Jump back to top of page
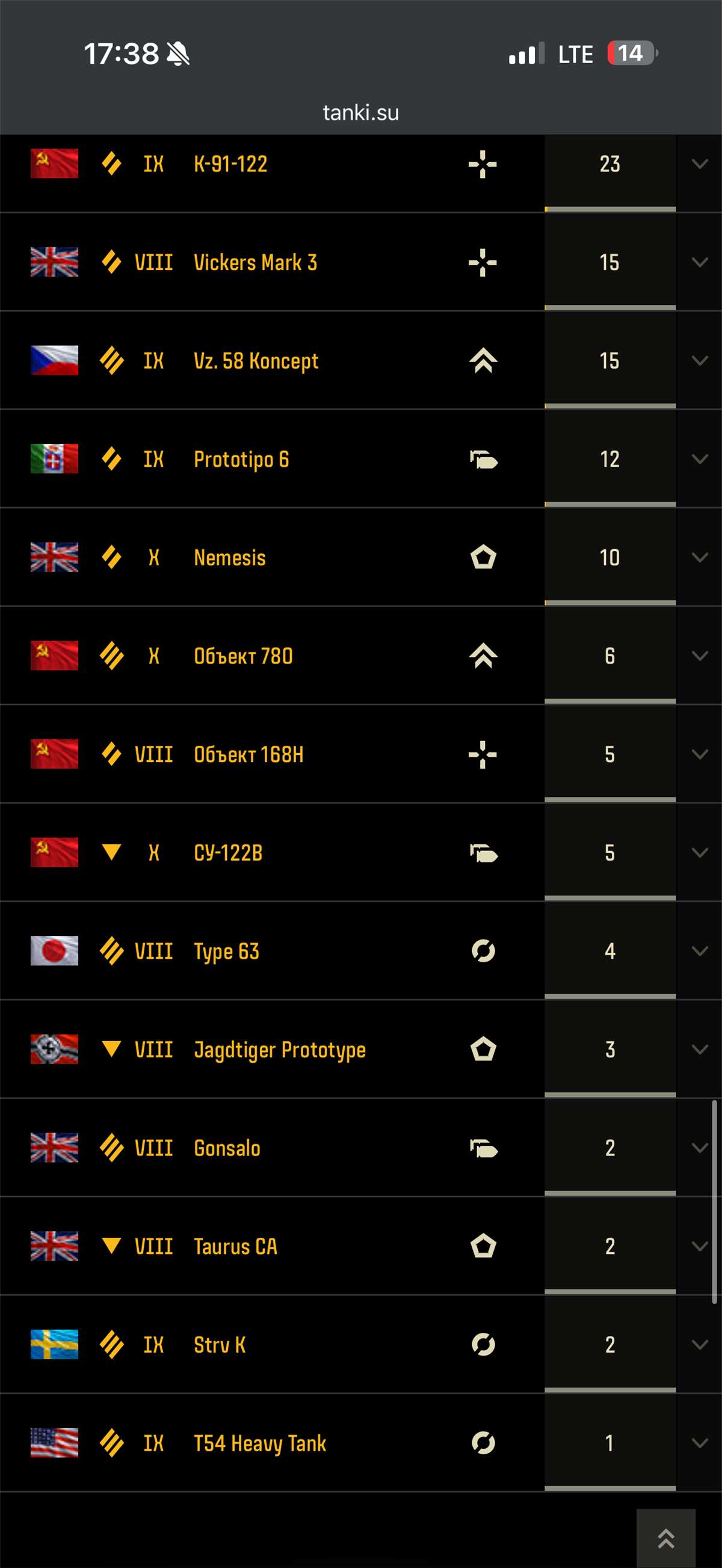The width and height of the screenshot is (722, 1568). point(666,1538)
